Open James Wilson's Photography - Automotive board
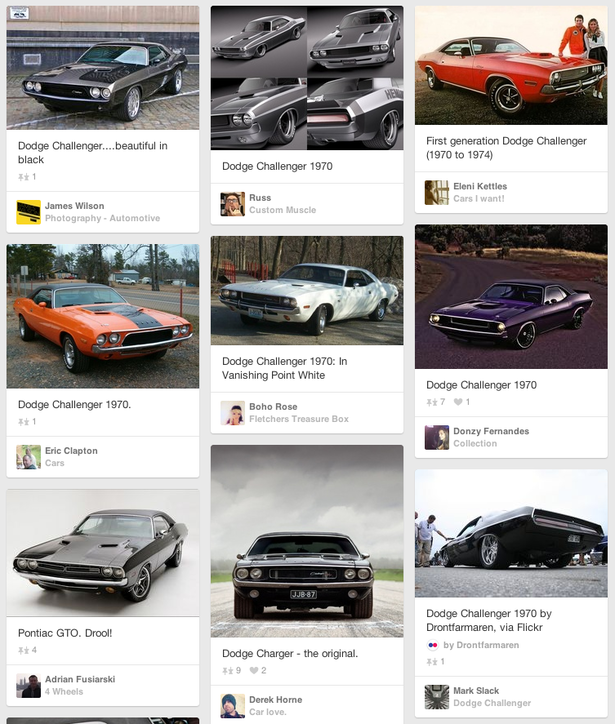The image size is (615, 724). [x=102, y=212]
